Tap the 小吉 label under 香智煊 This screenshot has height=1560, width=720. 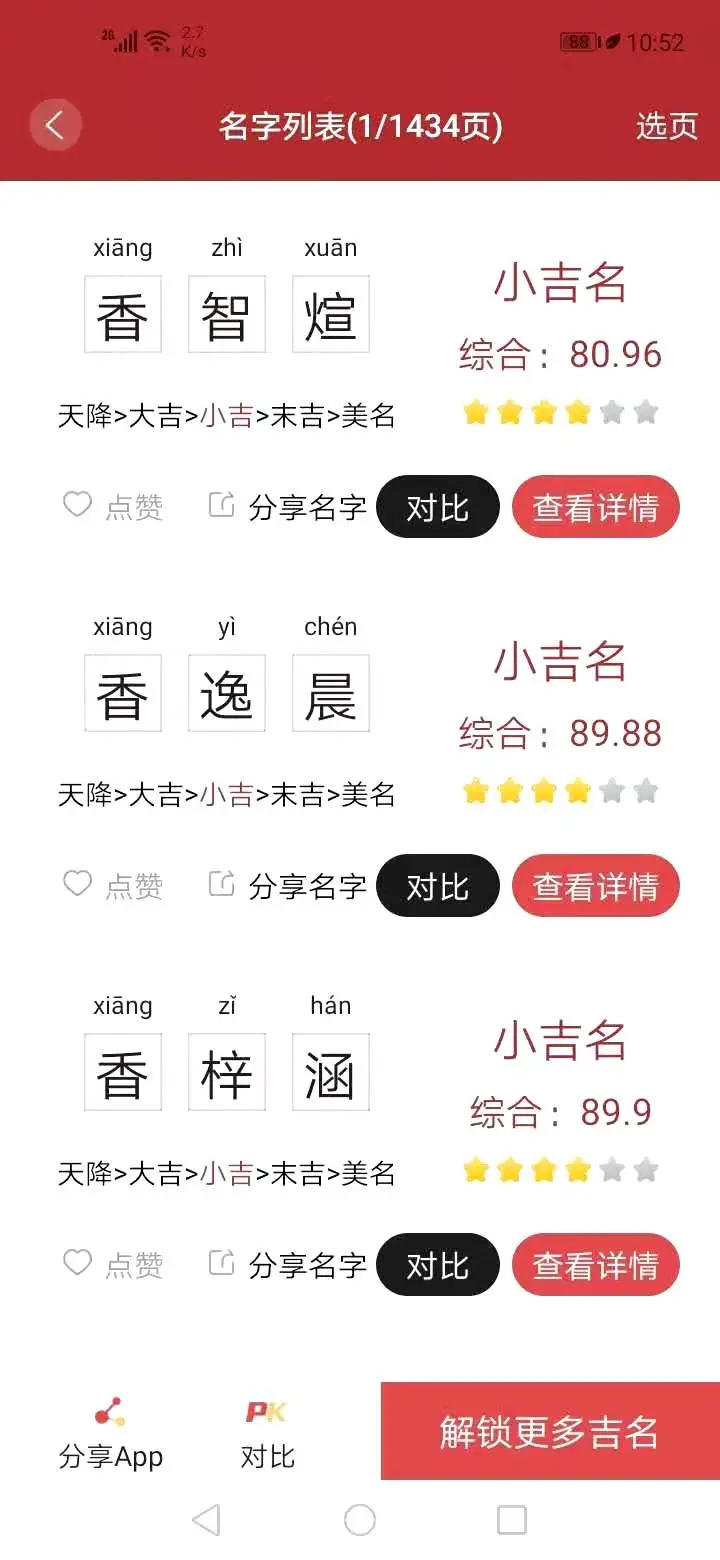point(226,417)
